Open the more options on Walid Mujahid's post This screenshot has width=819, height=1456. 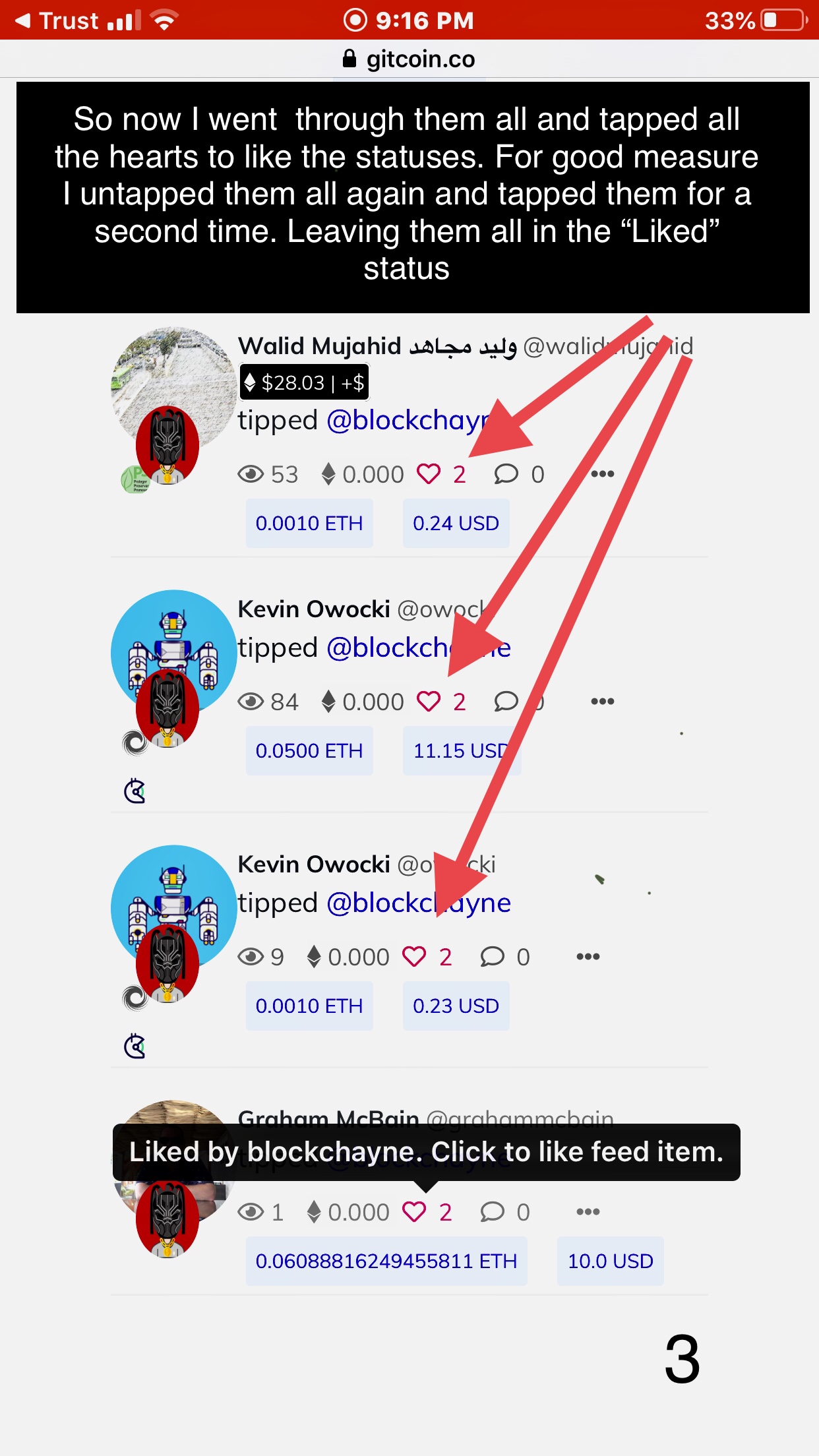602,474
